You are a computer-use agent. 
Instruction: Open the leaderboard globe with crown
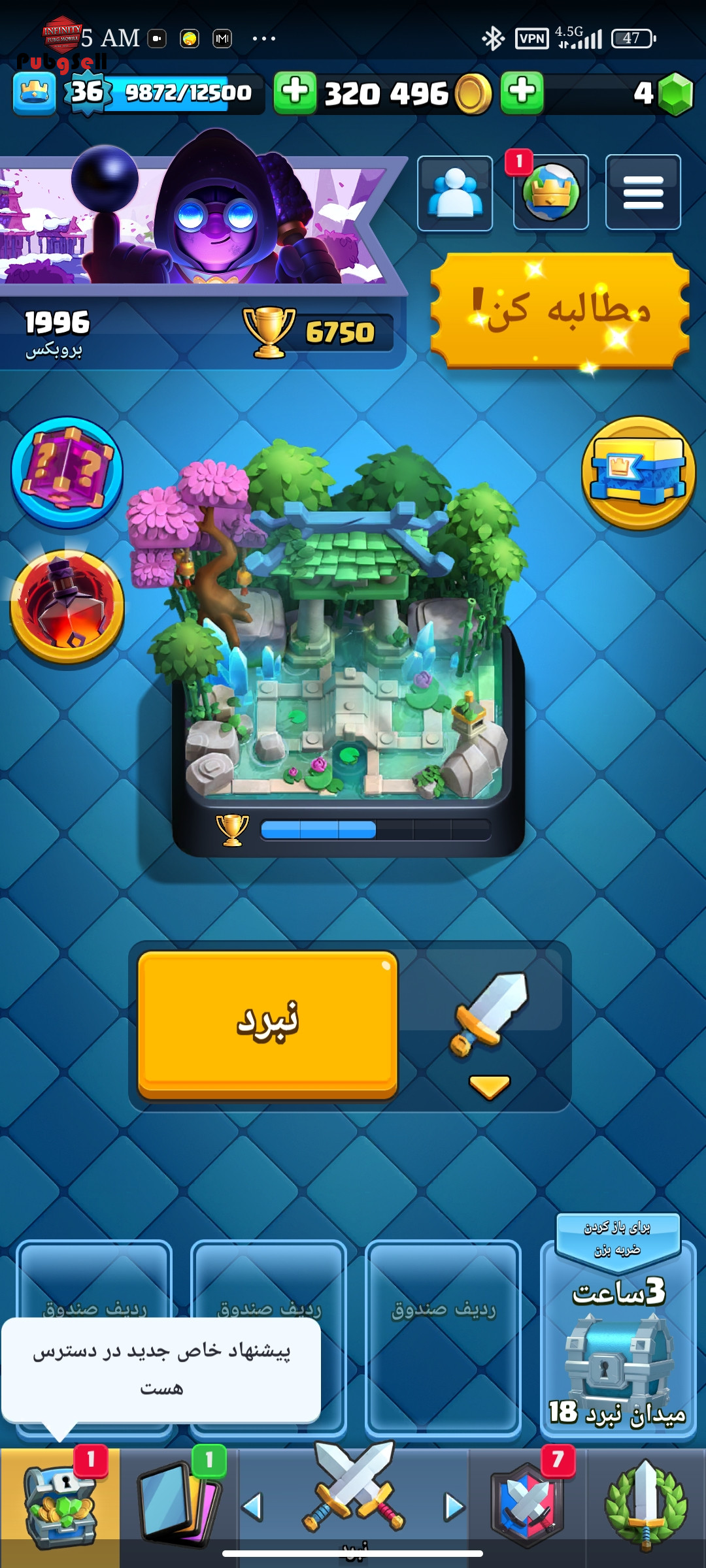pyautogui.click(x=551, y=193)
